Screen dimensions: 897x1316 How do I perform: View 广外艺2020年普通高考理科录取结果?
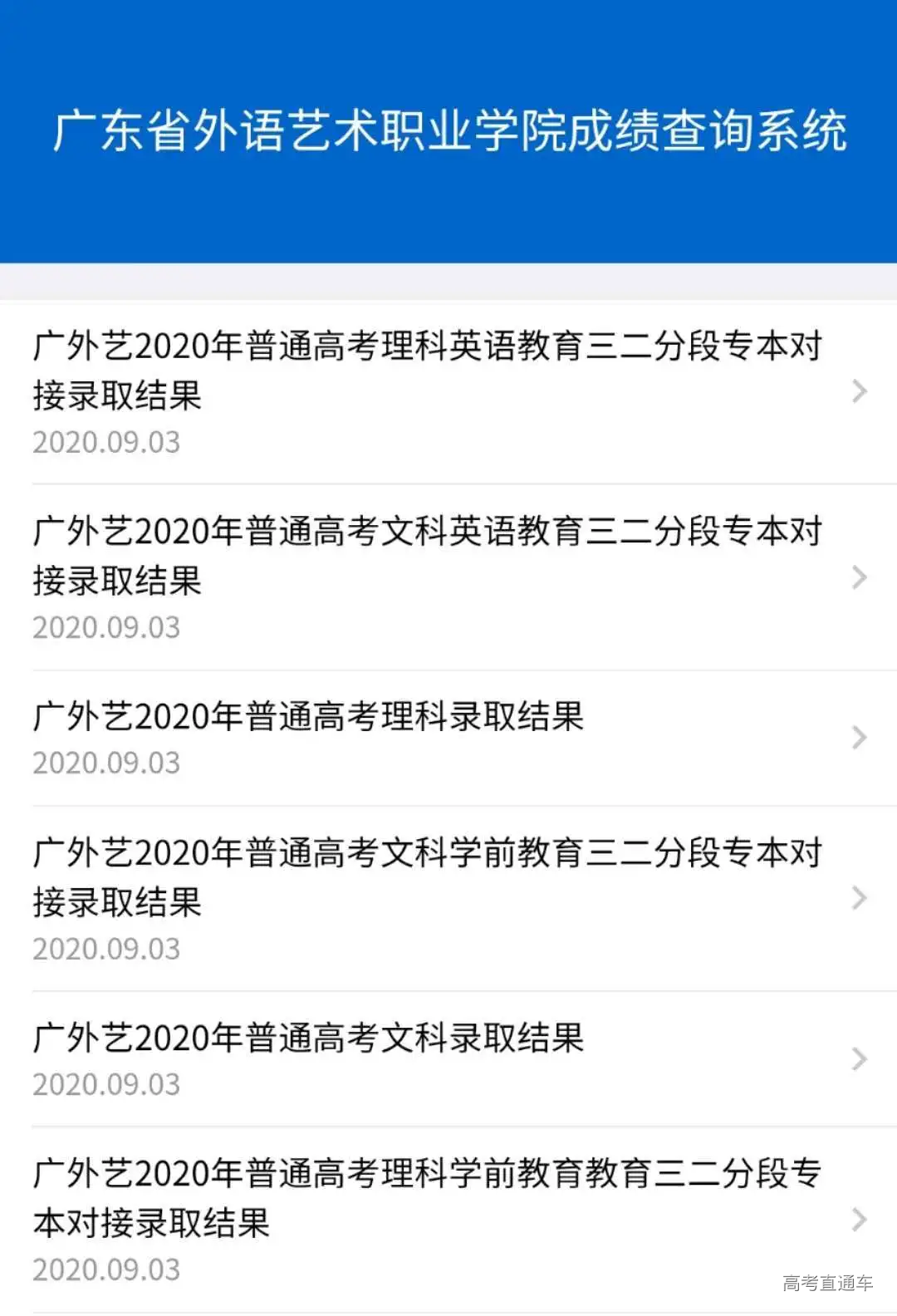tap(309, 717)
